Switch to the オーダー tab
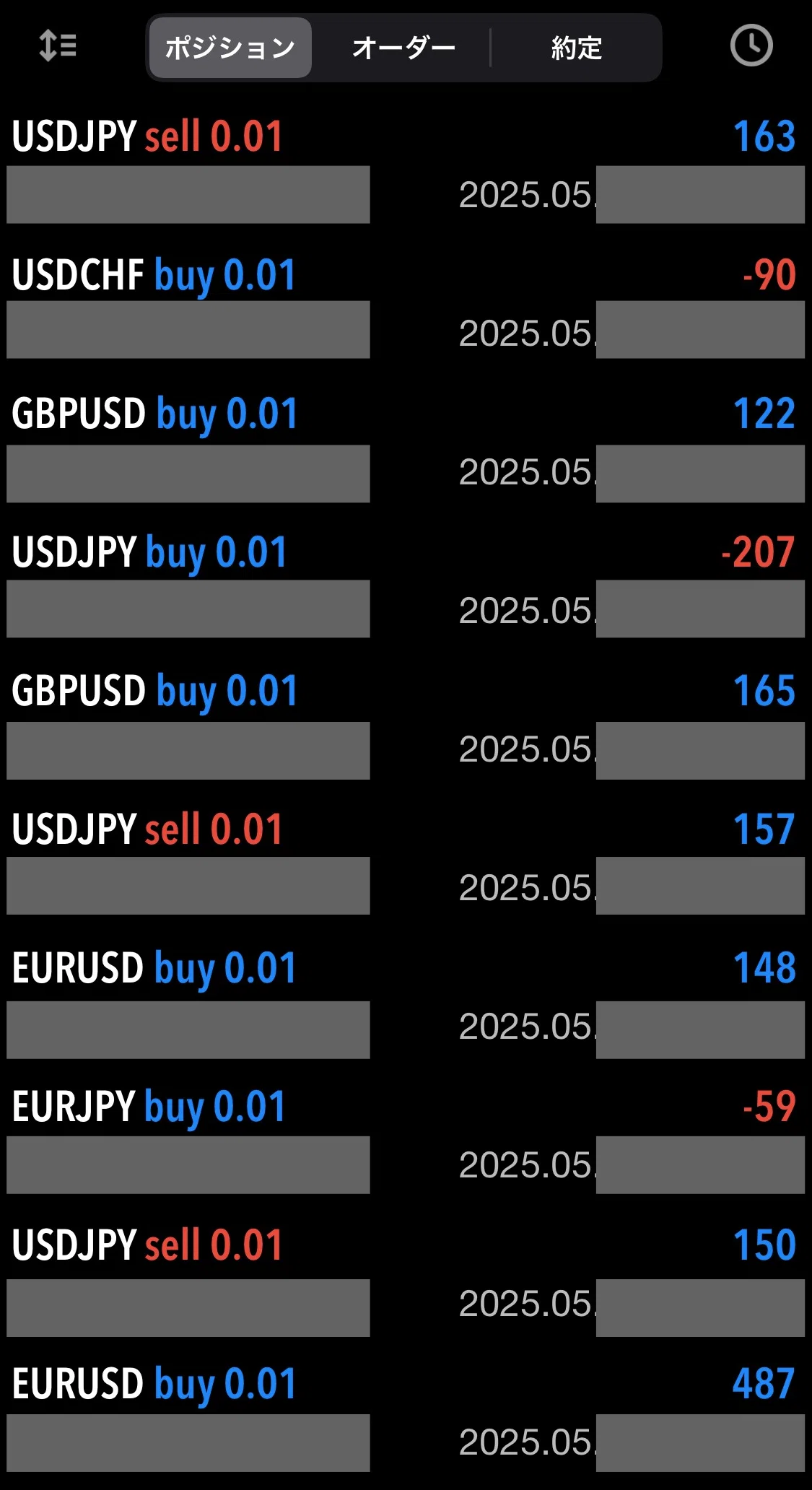The height and width of the screenshot is (1490, 812). tap(403, 48)
